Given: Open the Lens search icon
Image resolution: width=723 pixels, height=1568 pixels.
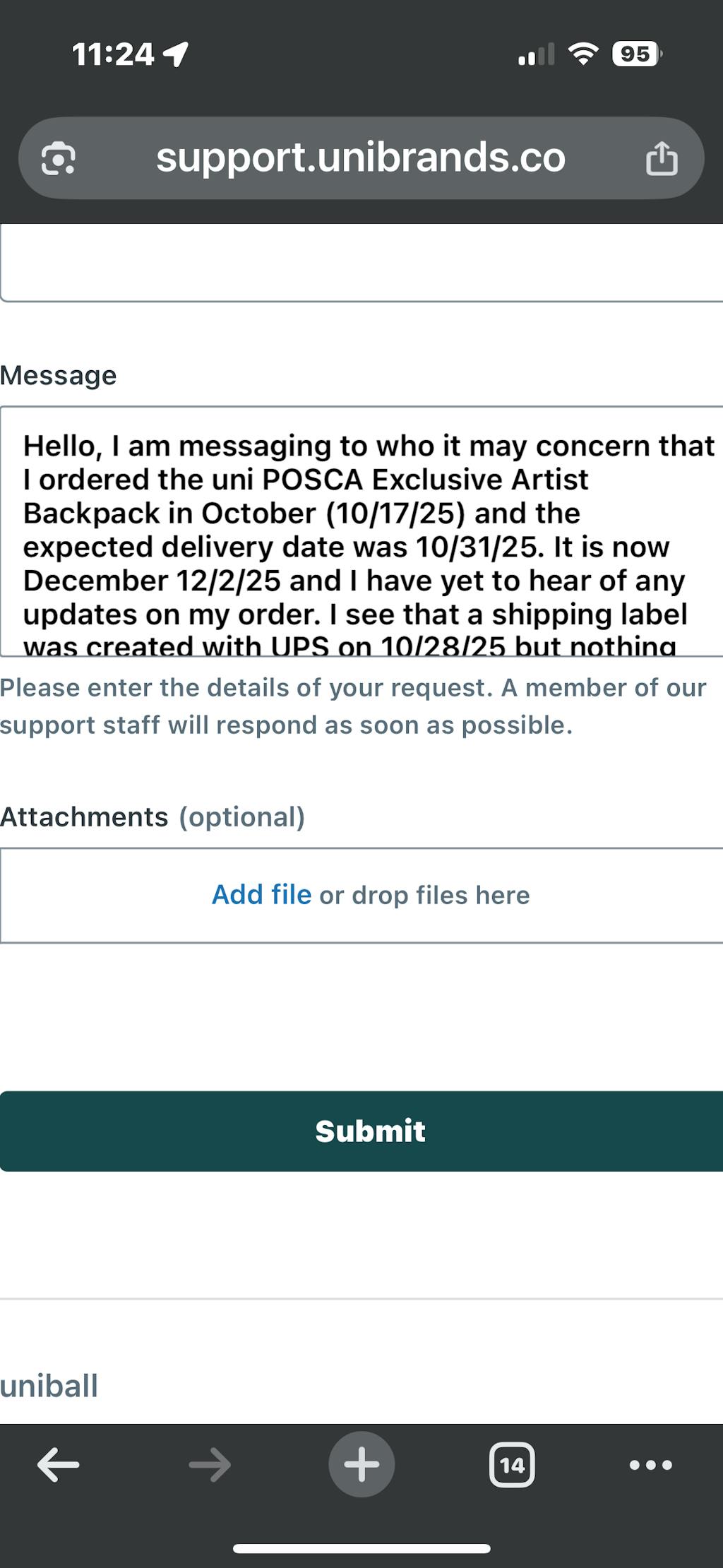Looking at the screenshot, I should (59, 158).
